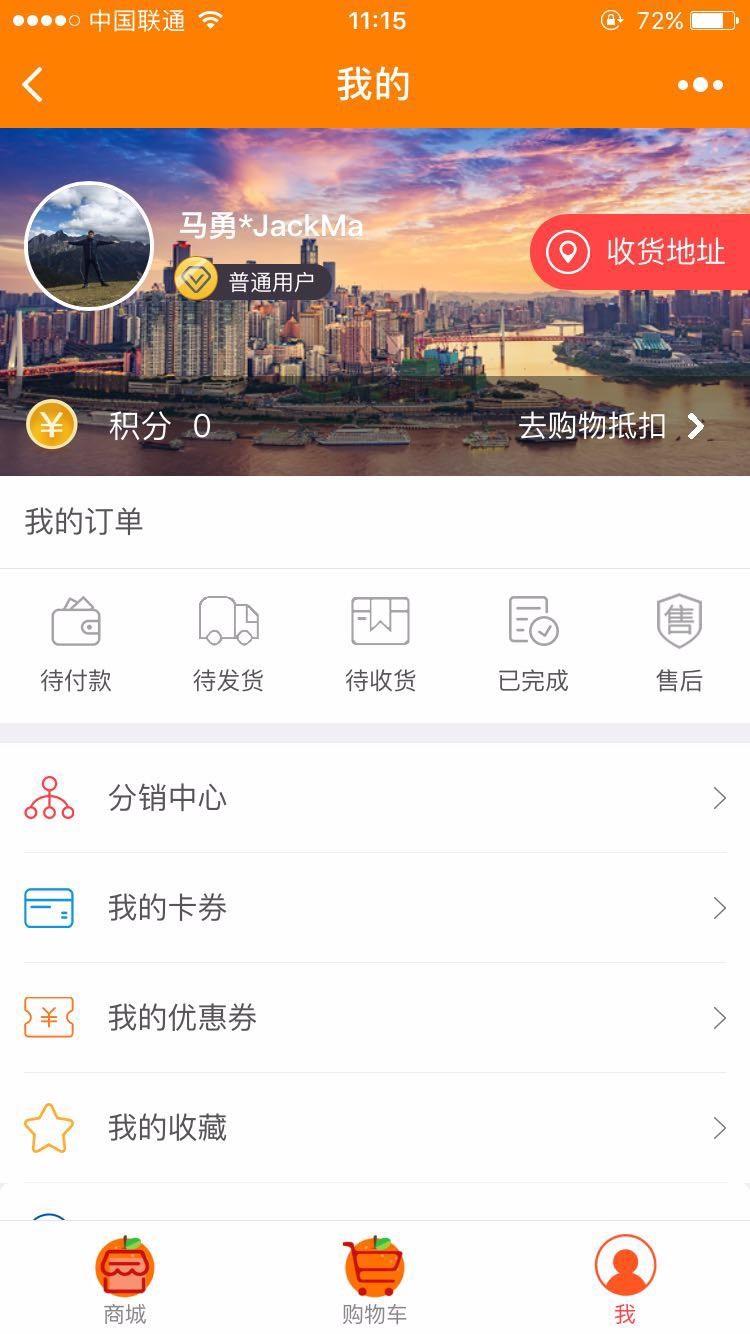Open the three-dot overflow menu
The height and width of the screenshot is (1334, 750).
[x=700, y=85]
